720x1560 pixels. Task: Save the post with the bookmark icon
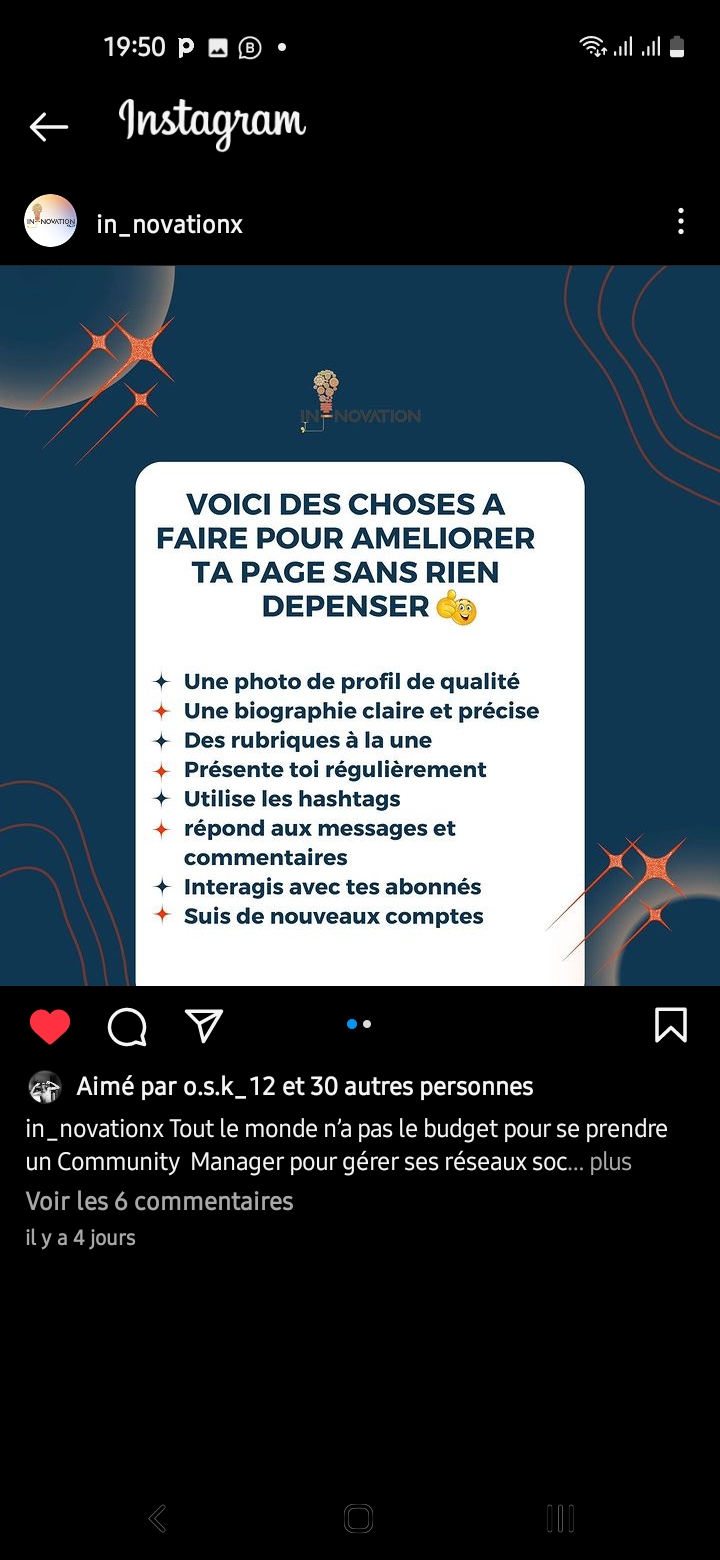coord(670,1025)
